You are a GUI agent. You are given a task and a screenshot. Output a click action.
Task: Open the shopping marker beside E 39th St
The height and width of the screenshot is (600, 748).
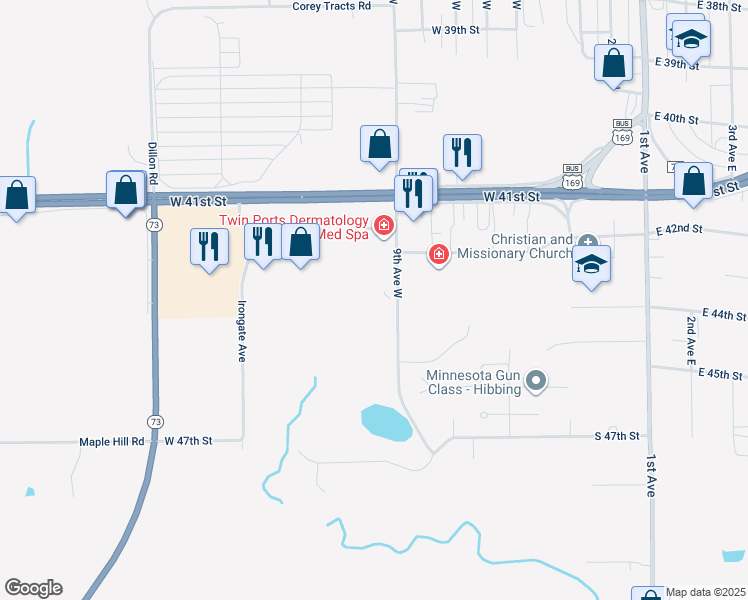pos(614,63)
